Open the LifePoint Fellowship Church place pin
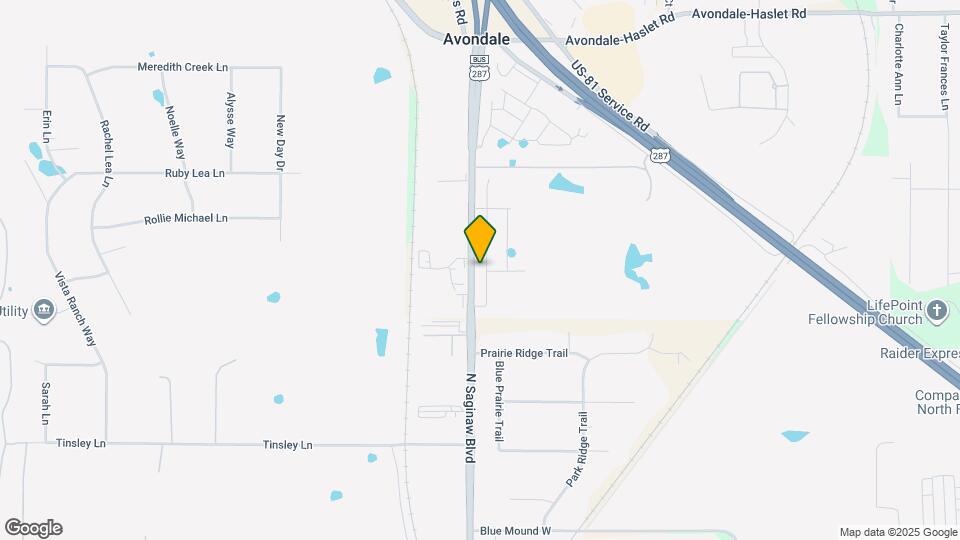This screenshot has height=540, width=960. [x=936, y=310]
